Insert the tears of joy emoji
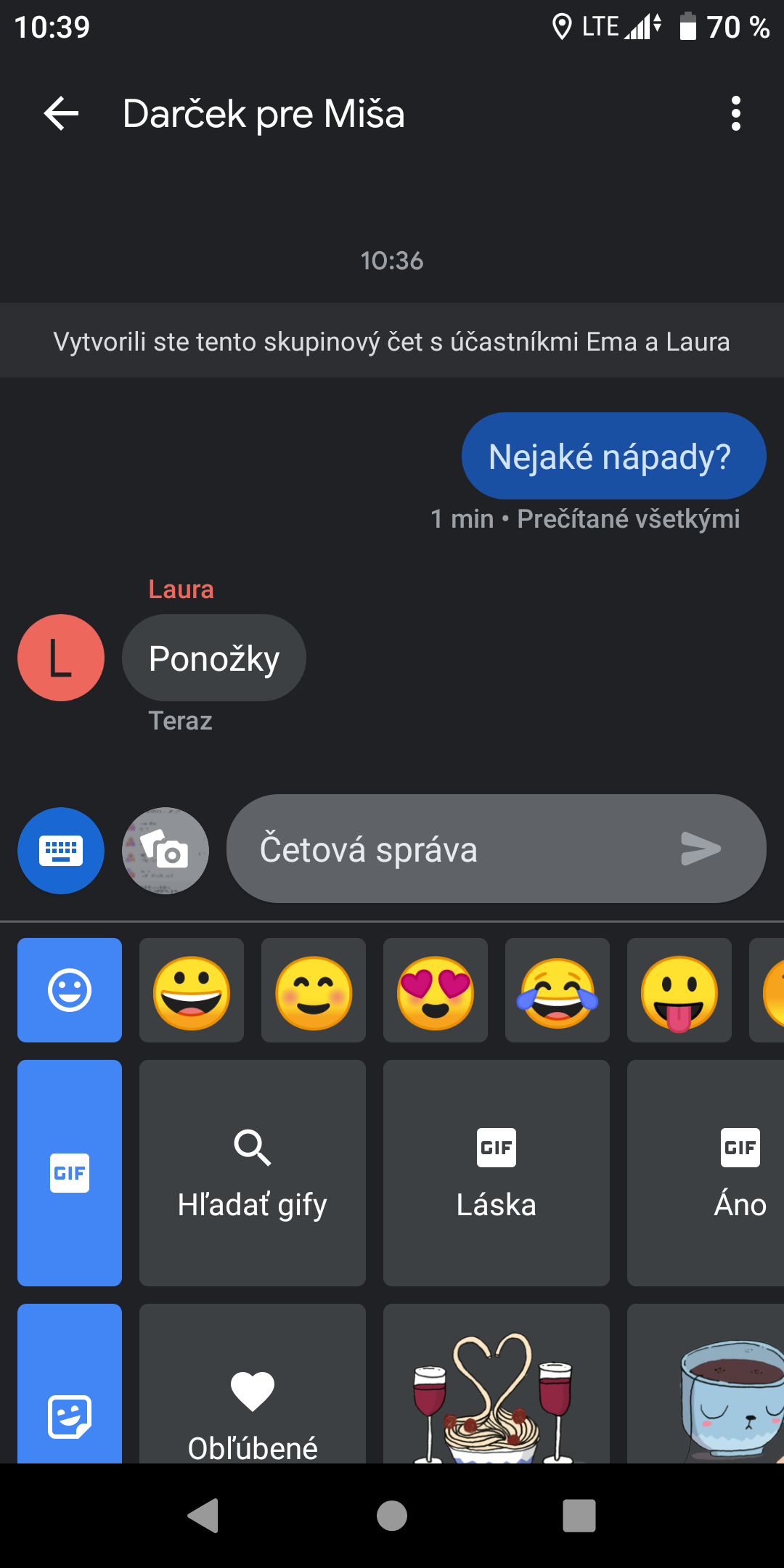The width and height of the screenshot is (784, 1568). coord(558,992)
